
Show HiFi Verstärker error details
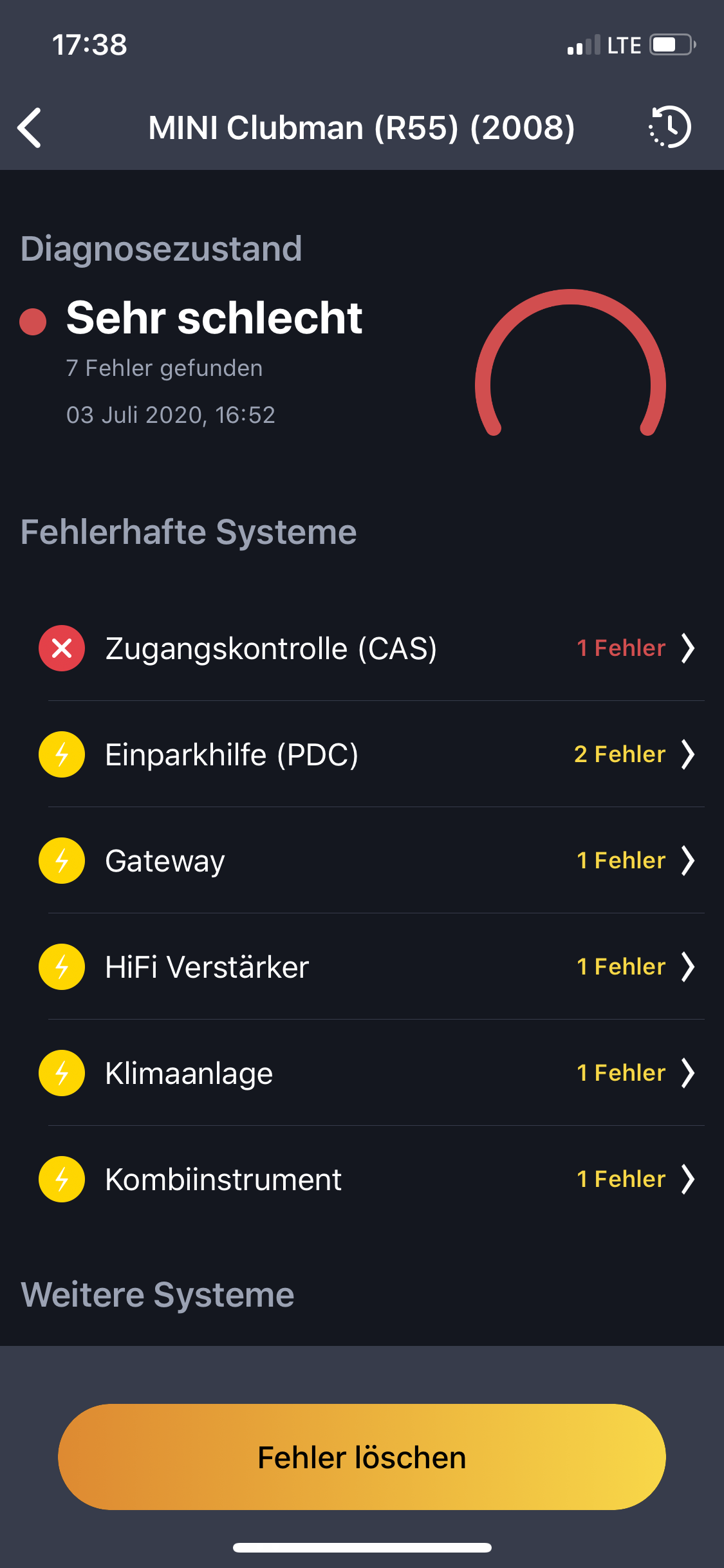click(x=367, y=967)
